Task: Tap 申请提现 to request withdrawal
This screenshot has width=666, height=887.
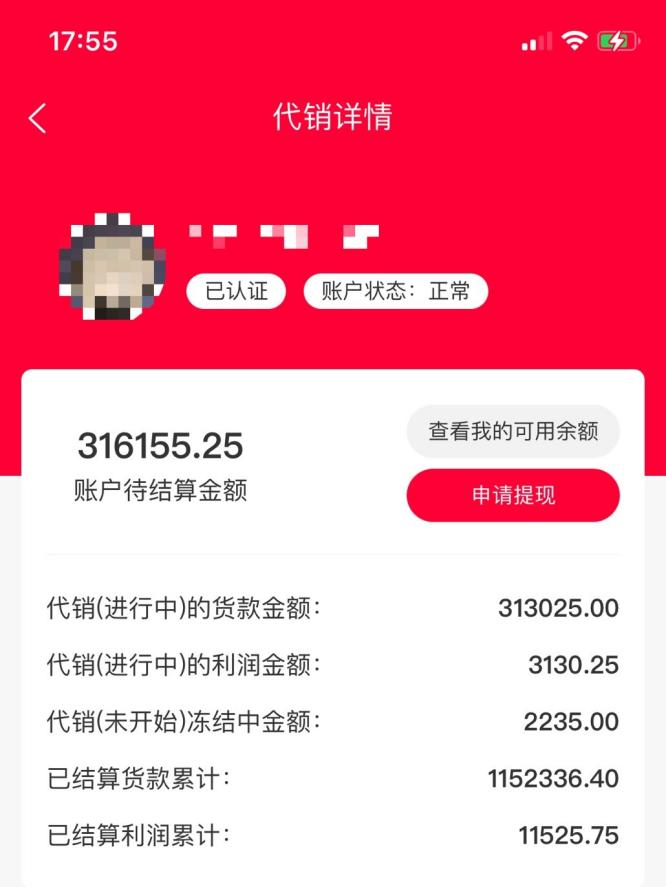Action: point(513,496)
